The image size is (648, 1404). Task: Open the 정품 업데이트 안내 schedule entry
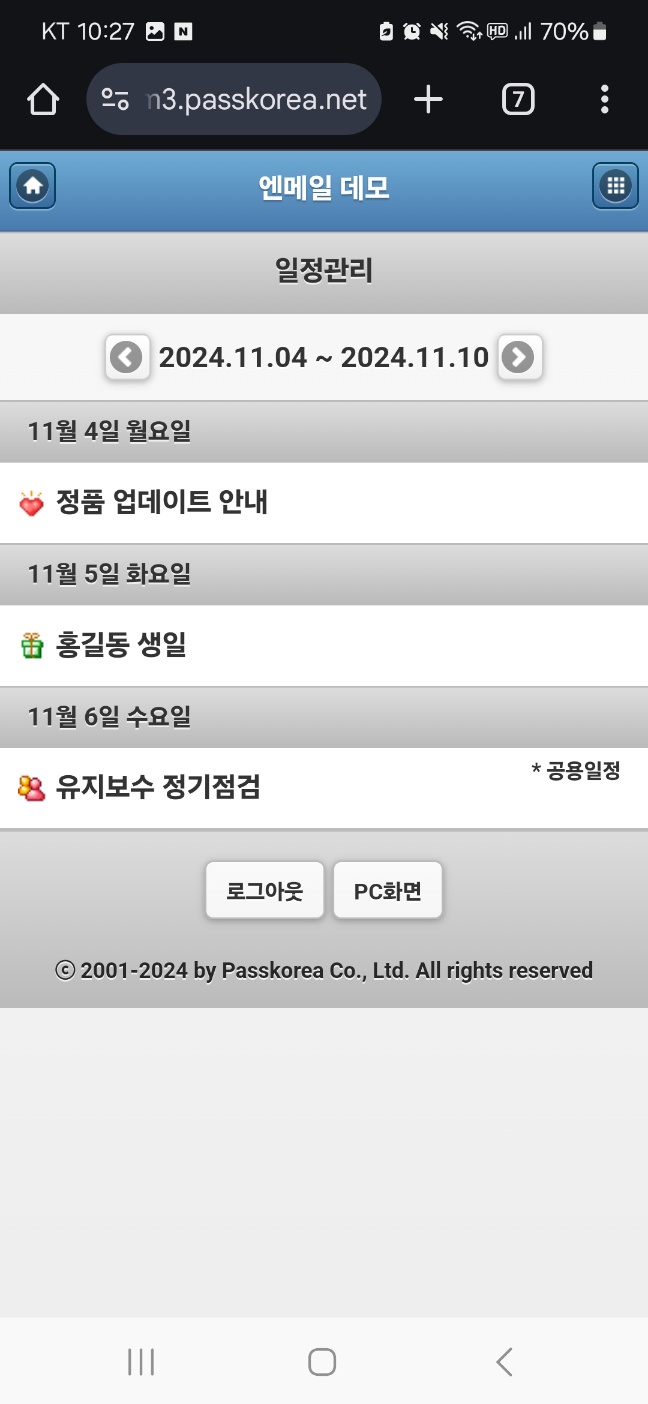324,503
